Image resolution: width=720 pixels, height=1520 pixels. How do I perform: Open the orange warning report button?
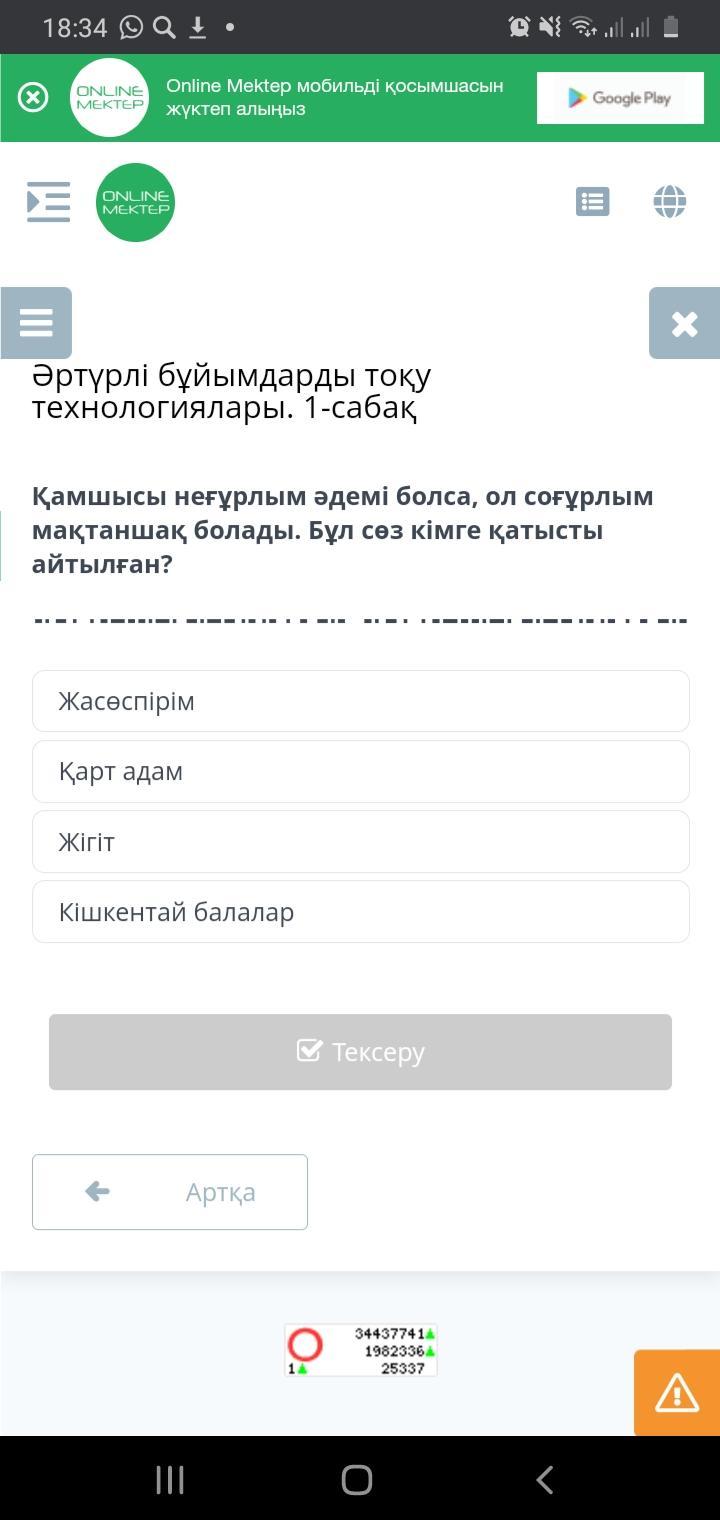pos(677,1393)
